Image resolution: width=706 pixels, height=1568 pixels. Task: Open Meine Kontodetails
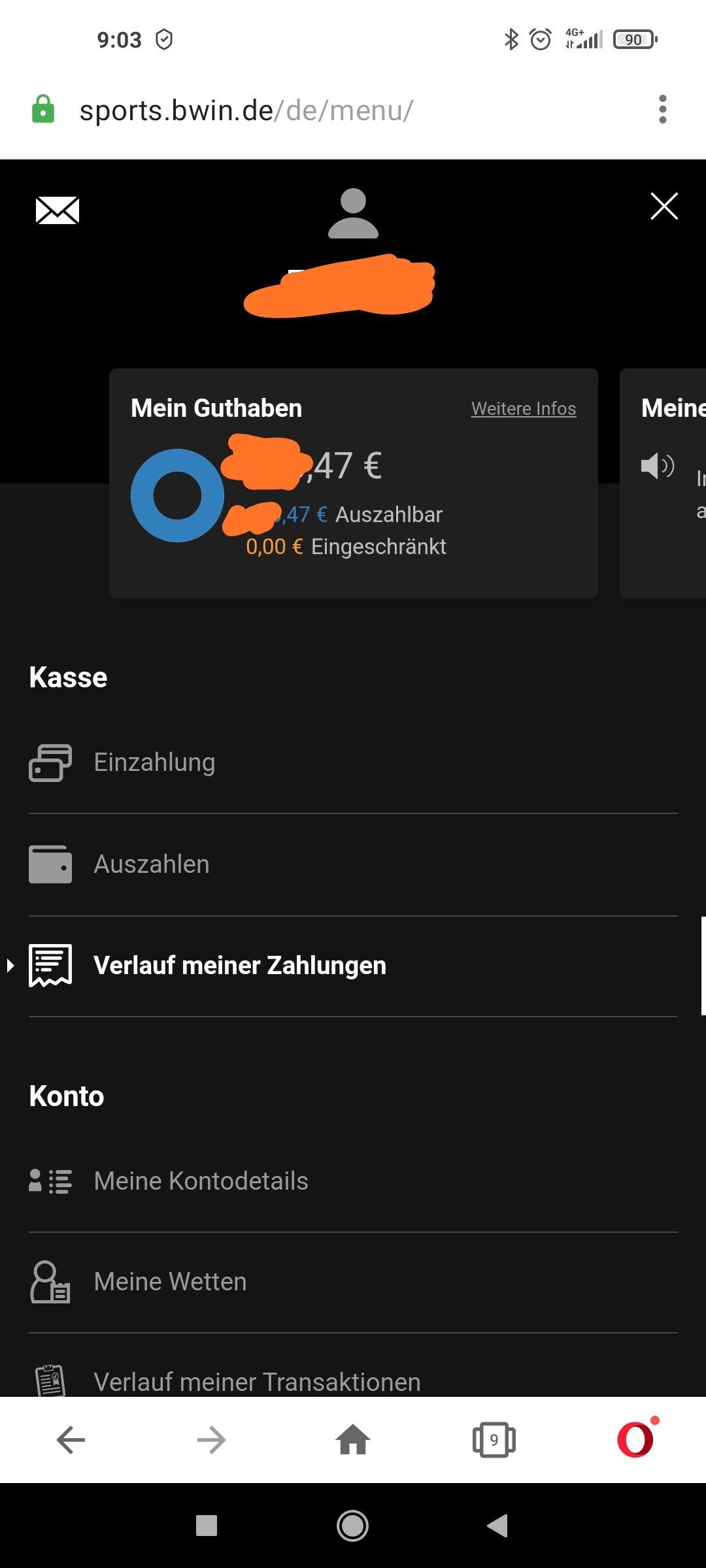coord(201,1181)
